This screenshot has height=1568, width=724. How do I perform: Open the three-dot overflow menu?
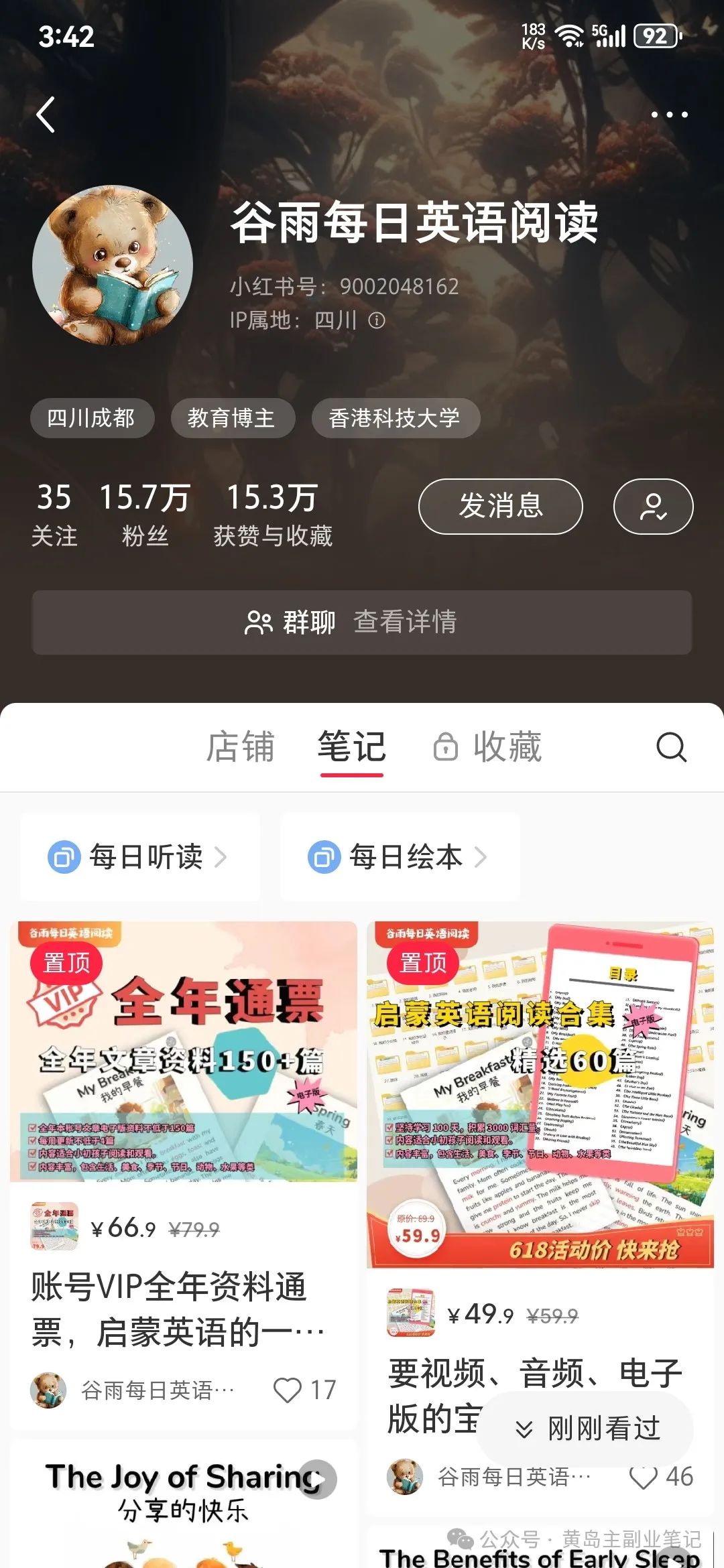click(x=669, y=115)
